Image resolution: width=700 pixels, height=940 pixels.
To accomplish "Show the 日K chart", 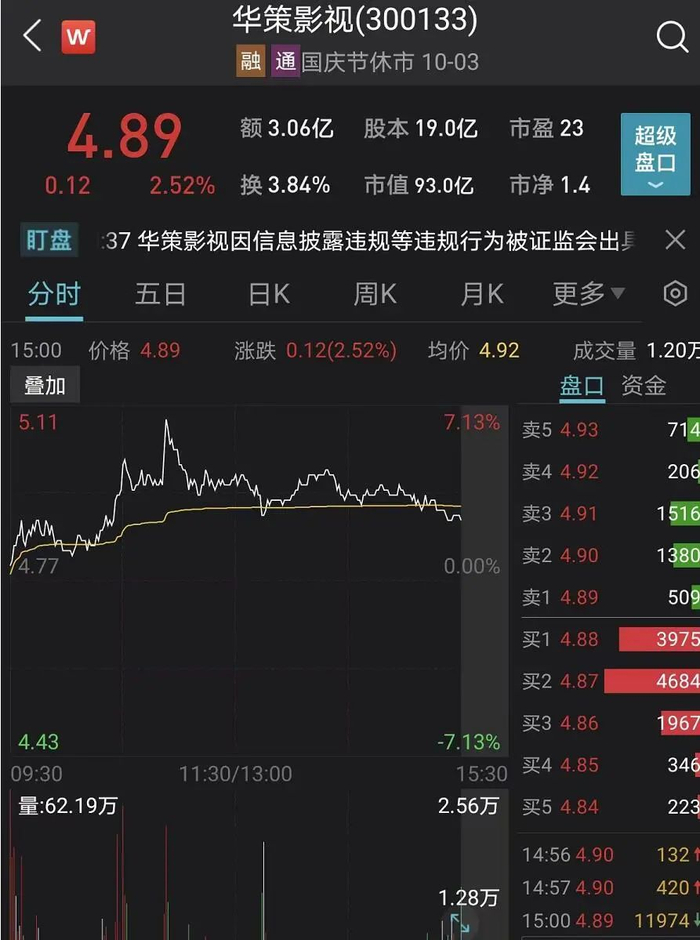I will pyautogui.click(x=269, y=294).
